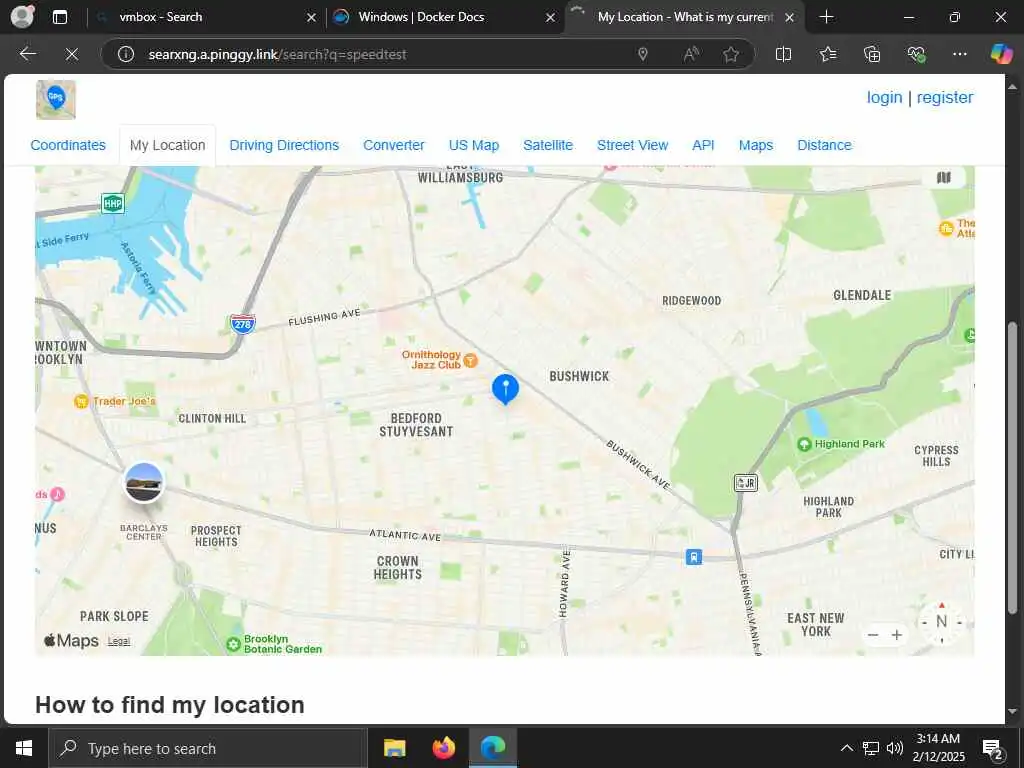Tap the map type selector icon
Screen dimensions: 1024x768
tap(943, 177)
